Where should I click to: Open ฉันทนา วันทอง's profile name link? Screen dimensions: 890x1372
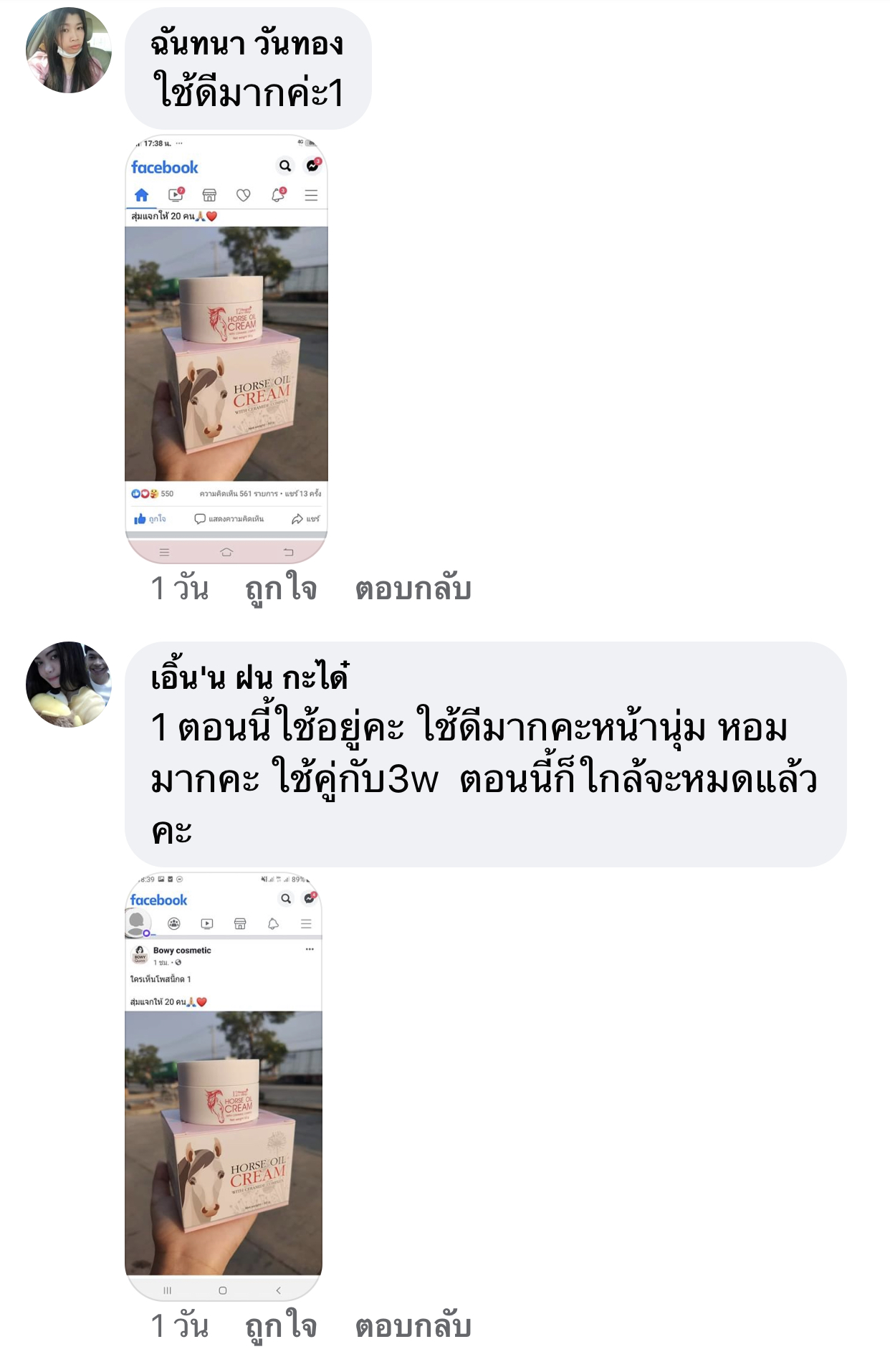click(x=247, y=44)
